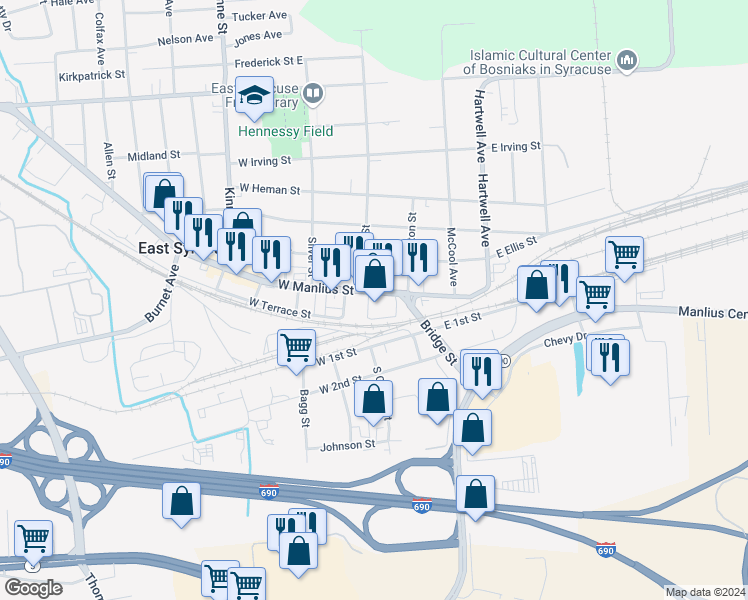
Task: Select the Islamic Cultural Center of Bosniaks pin
Action: pos(627,61)
